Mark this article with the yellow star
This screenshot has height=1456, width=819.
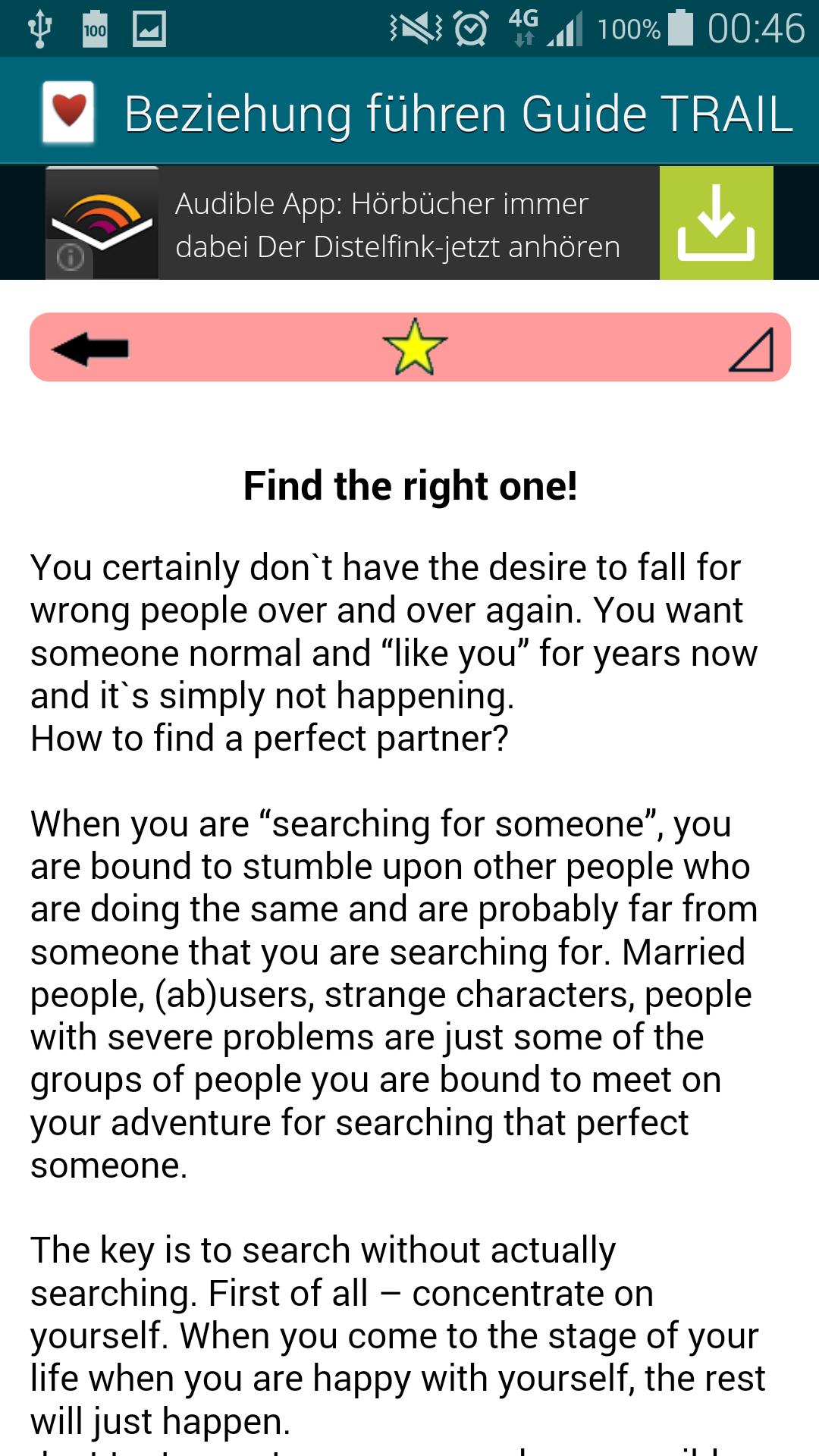click(x=415, y=347)
